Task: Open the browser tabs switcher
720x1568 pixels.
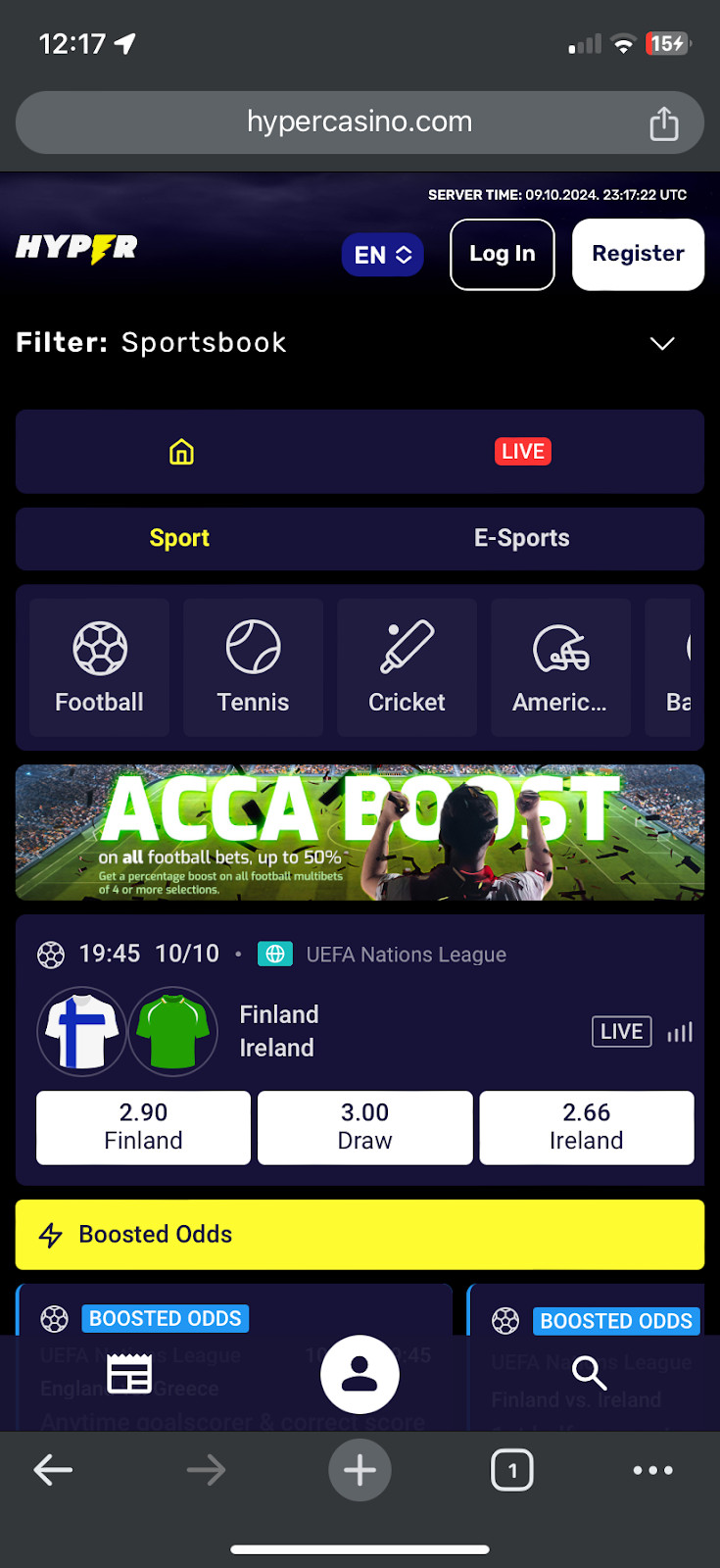Action: coord(511,1470)
